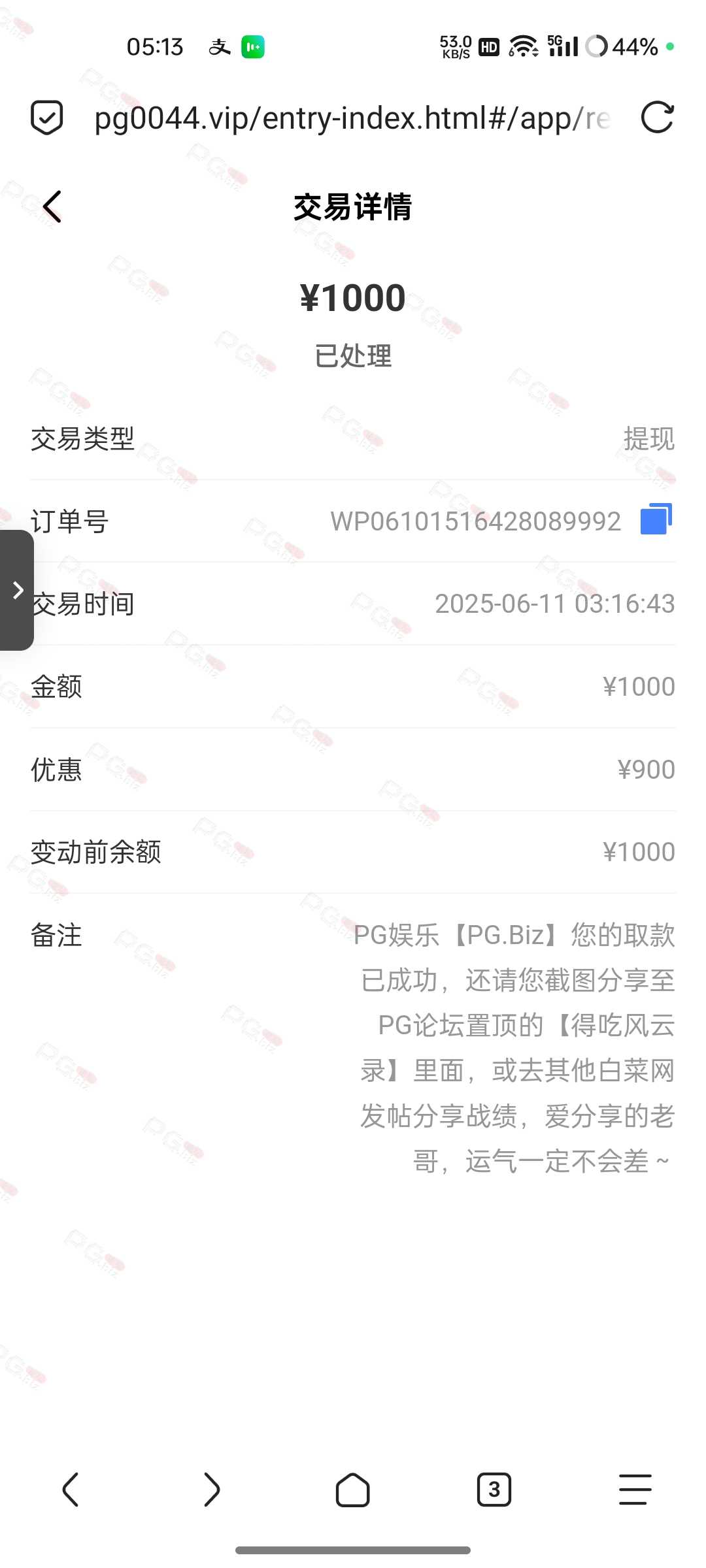Open the site security shield icon
The width and height of the screenshot is (706, 1568).
tap(47, 118)
